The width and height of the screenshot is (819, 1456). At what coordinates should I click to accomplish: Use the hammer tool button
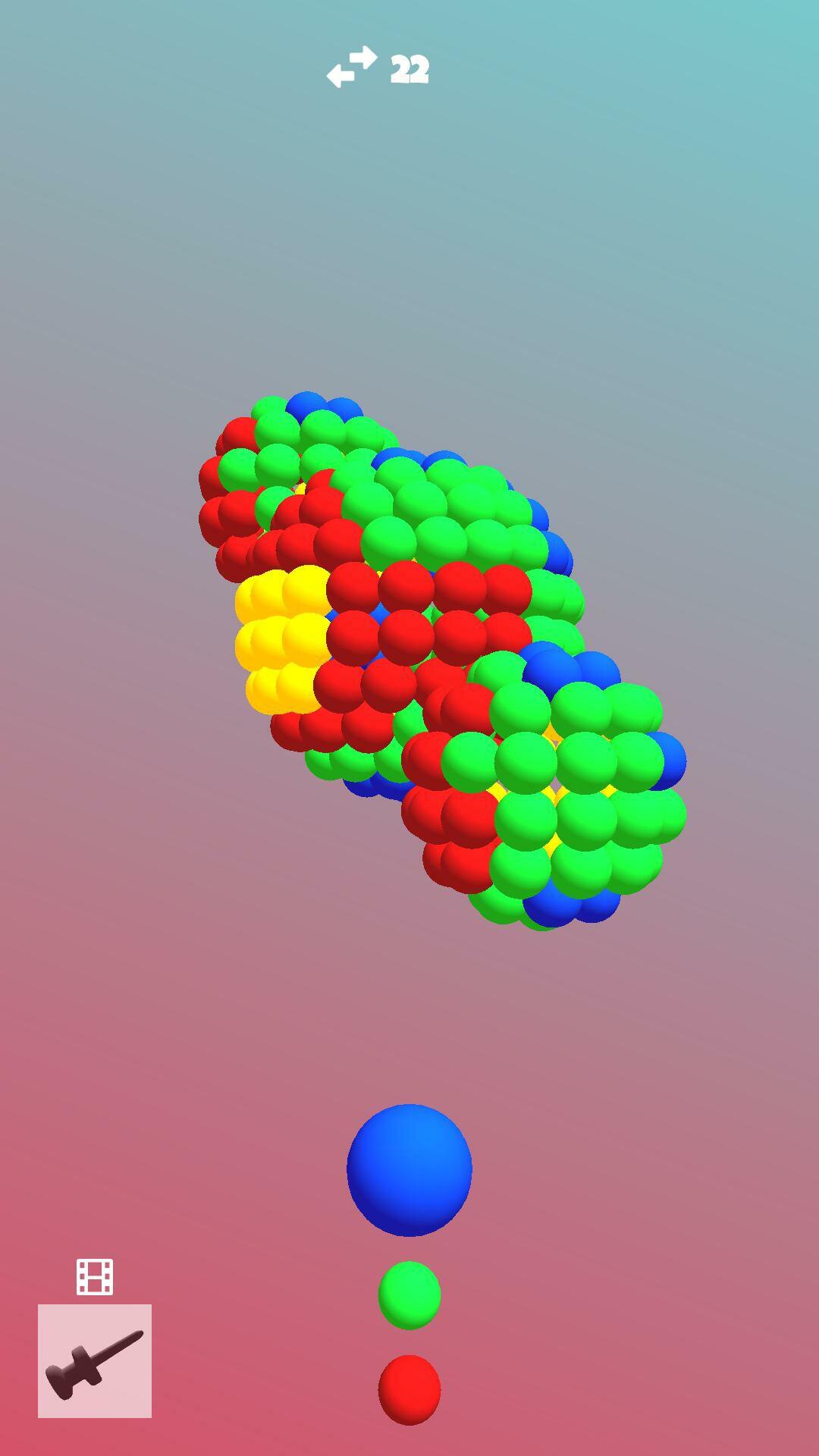pos(95,1361)
